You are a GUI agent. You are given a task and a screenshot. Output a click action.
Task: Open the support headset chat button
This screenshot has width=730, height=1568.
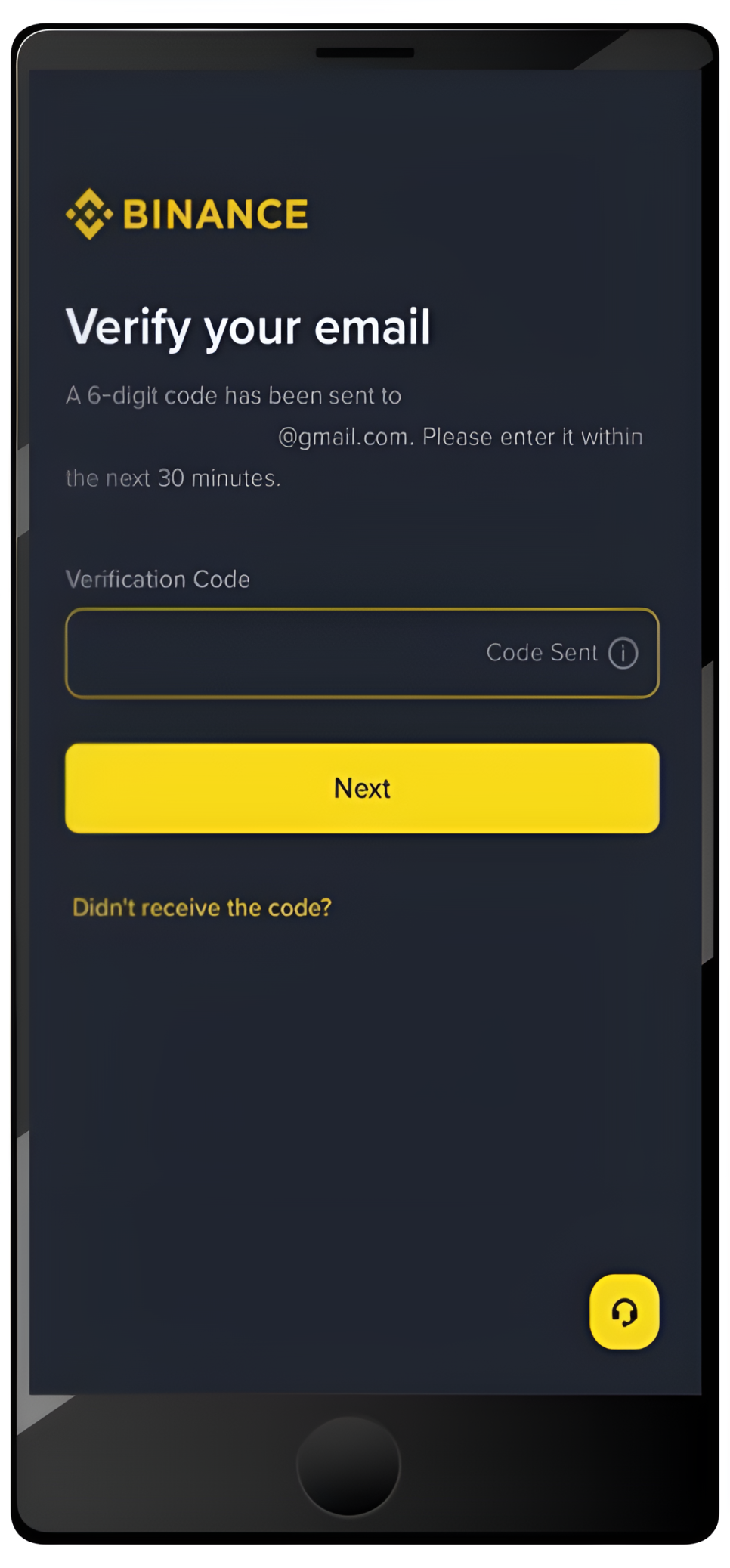tap(624, 1312)
